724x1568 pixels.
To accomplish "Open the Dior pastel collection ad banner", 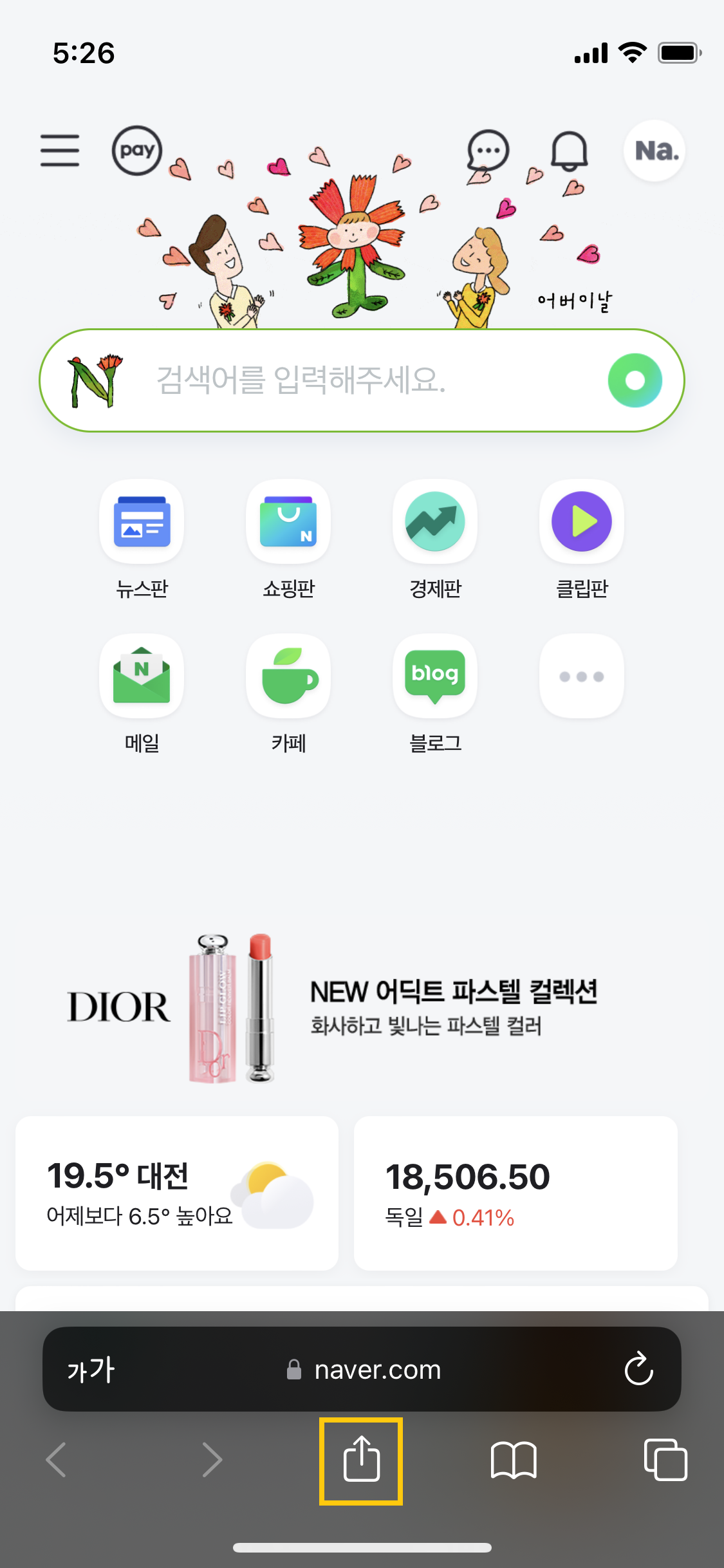I will point(360,1007).
